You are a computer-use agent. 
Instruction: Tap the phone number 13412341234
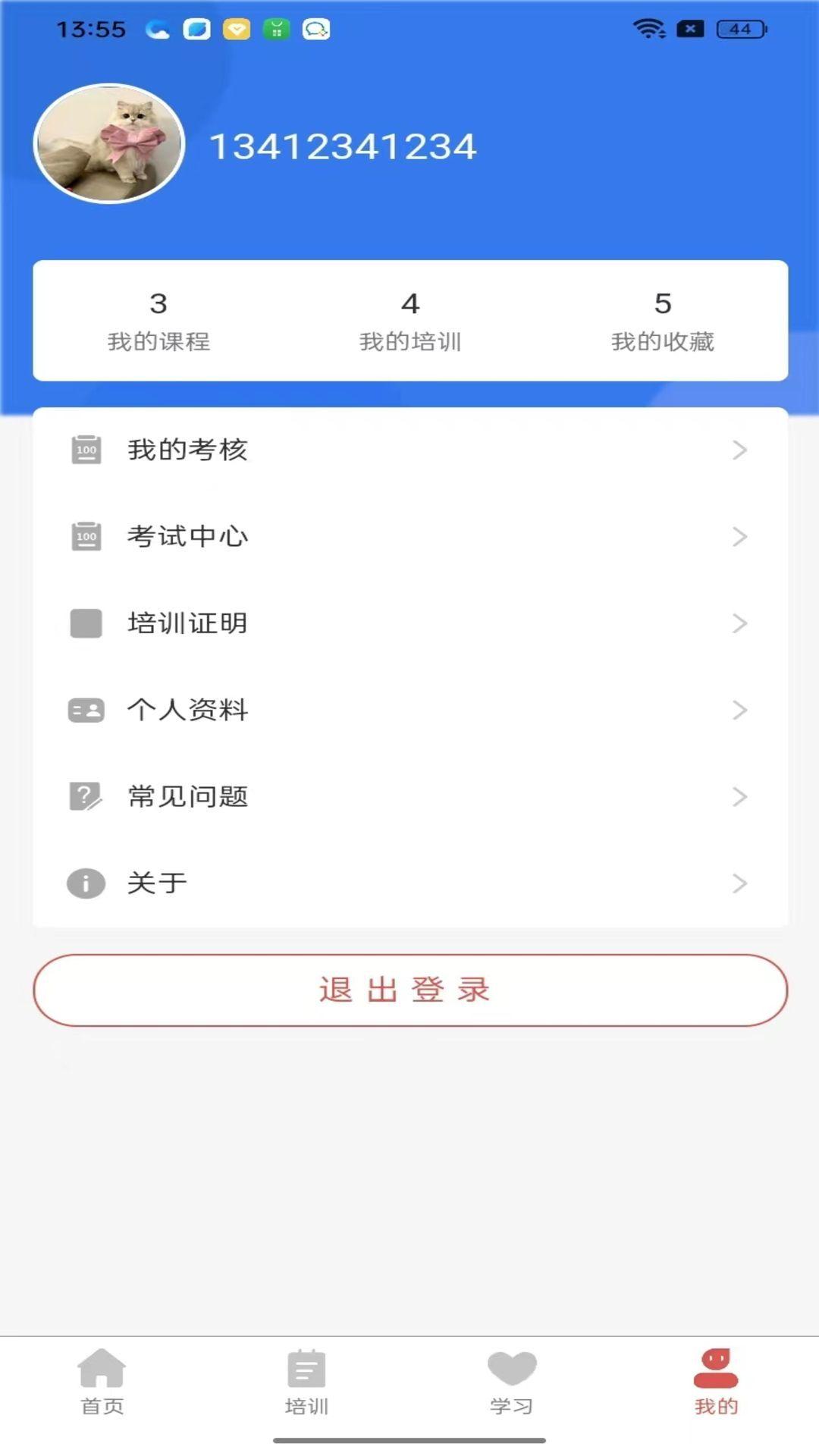point(343,146)
